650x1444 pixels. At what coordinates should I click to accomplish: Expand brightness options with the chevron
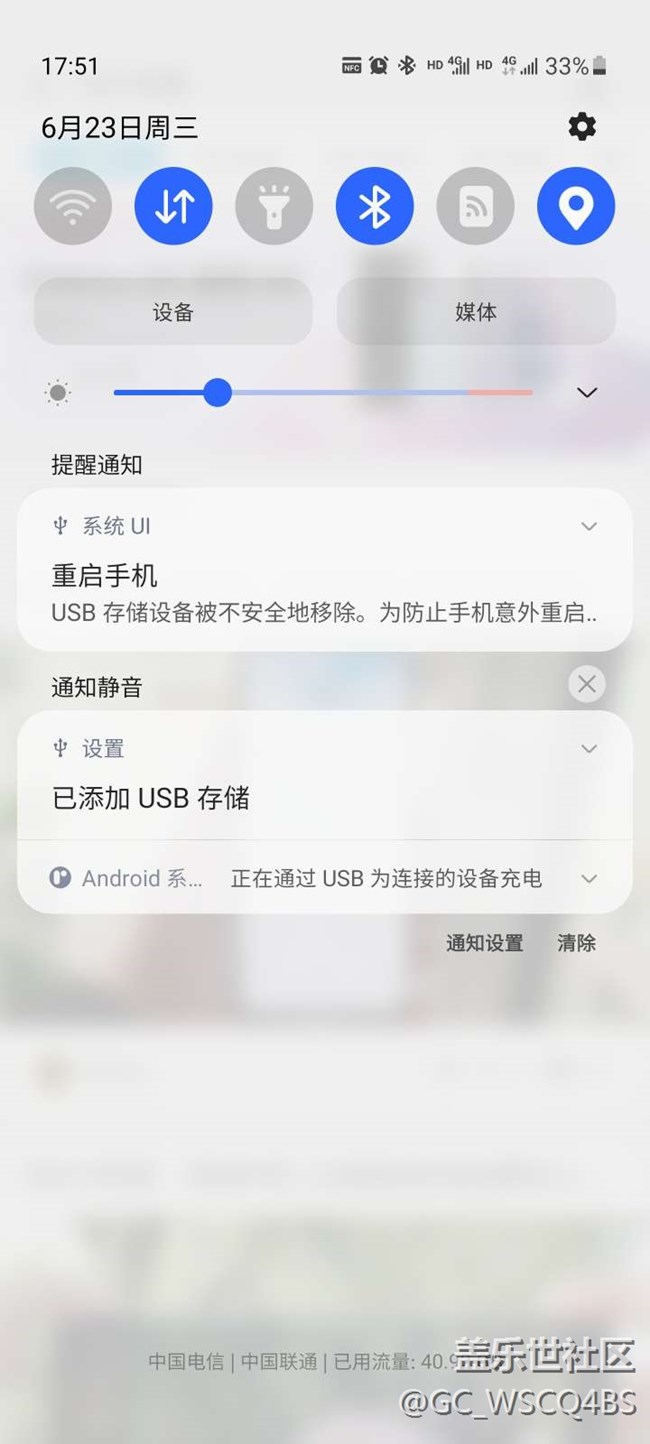(587, 393)
